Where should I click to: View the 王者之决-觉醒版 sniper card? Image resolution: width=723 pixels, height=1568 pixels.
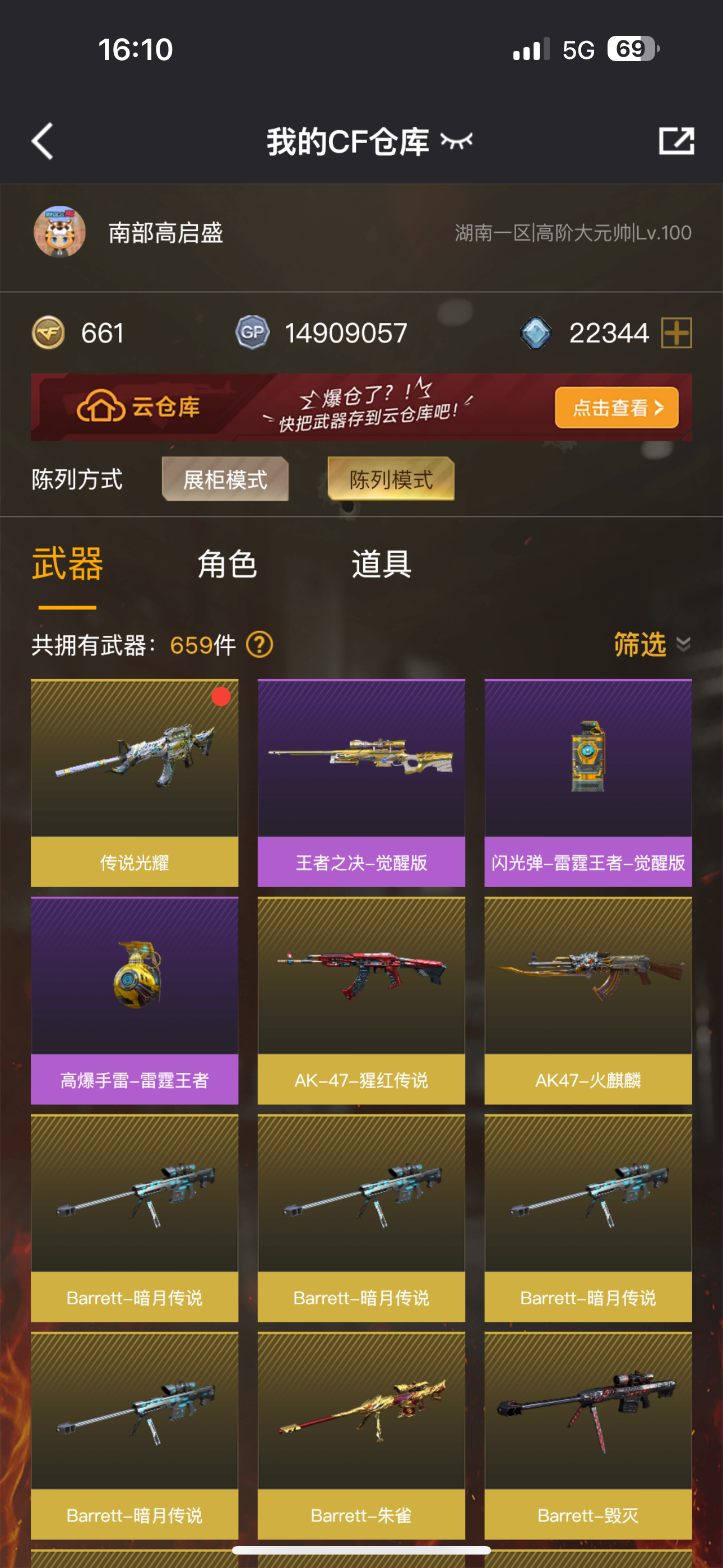pyautogui.click(x=361, y=783)
